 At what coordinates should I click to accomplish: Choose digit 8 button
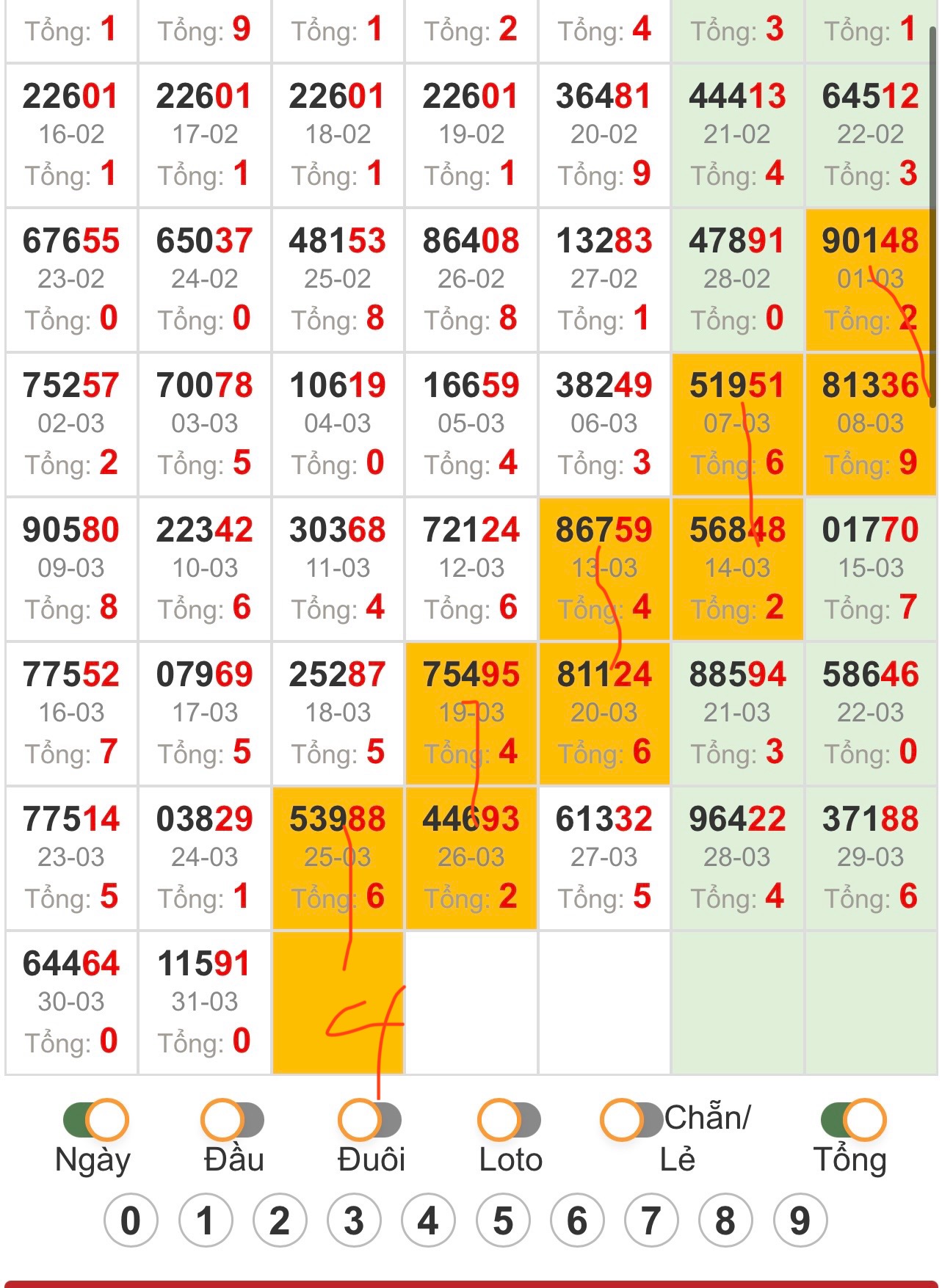pos(725,1220)
